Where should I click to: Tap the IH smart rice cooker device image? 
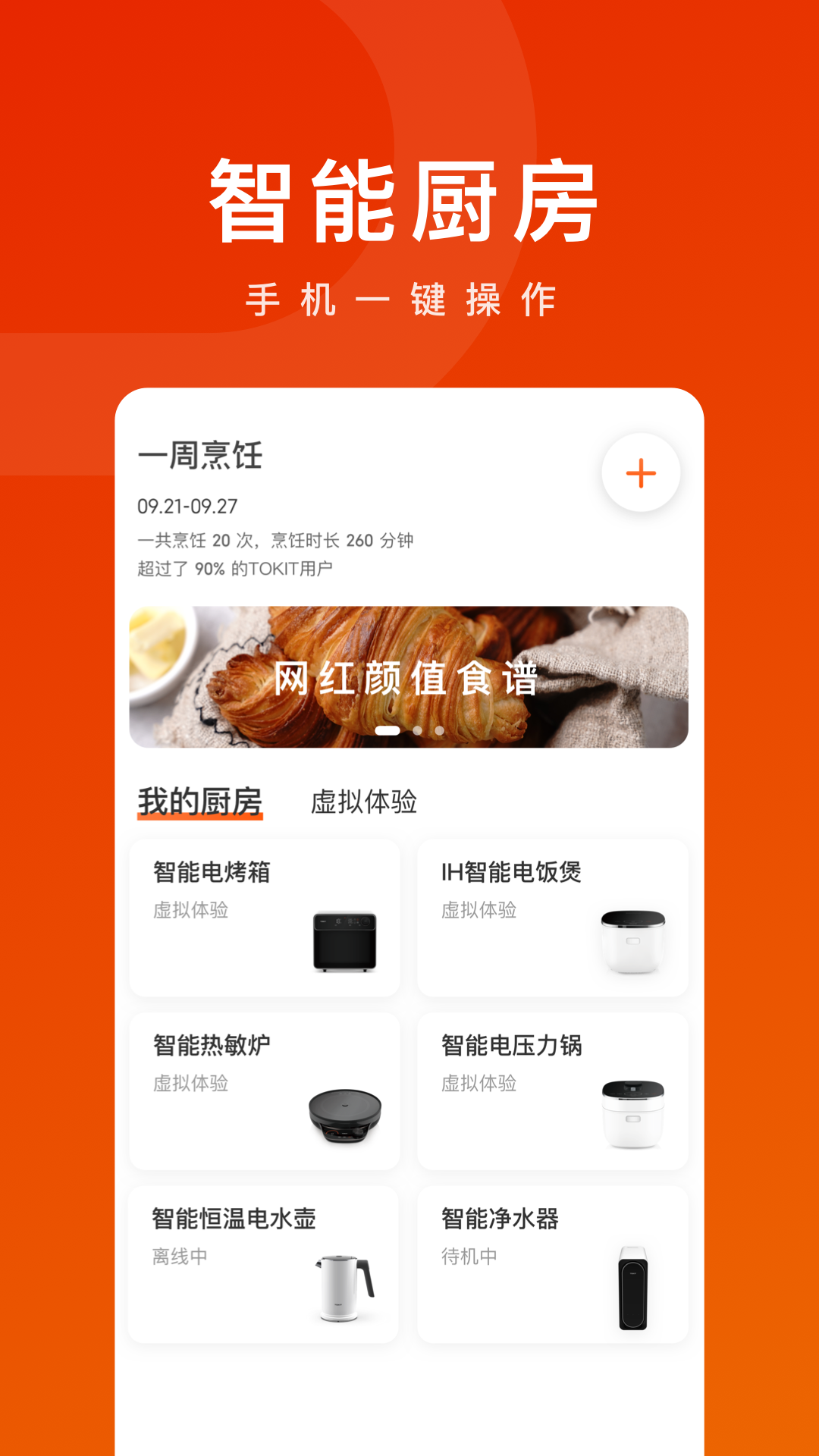coord(634,940)
